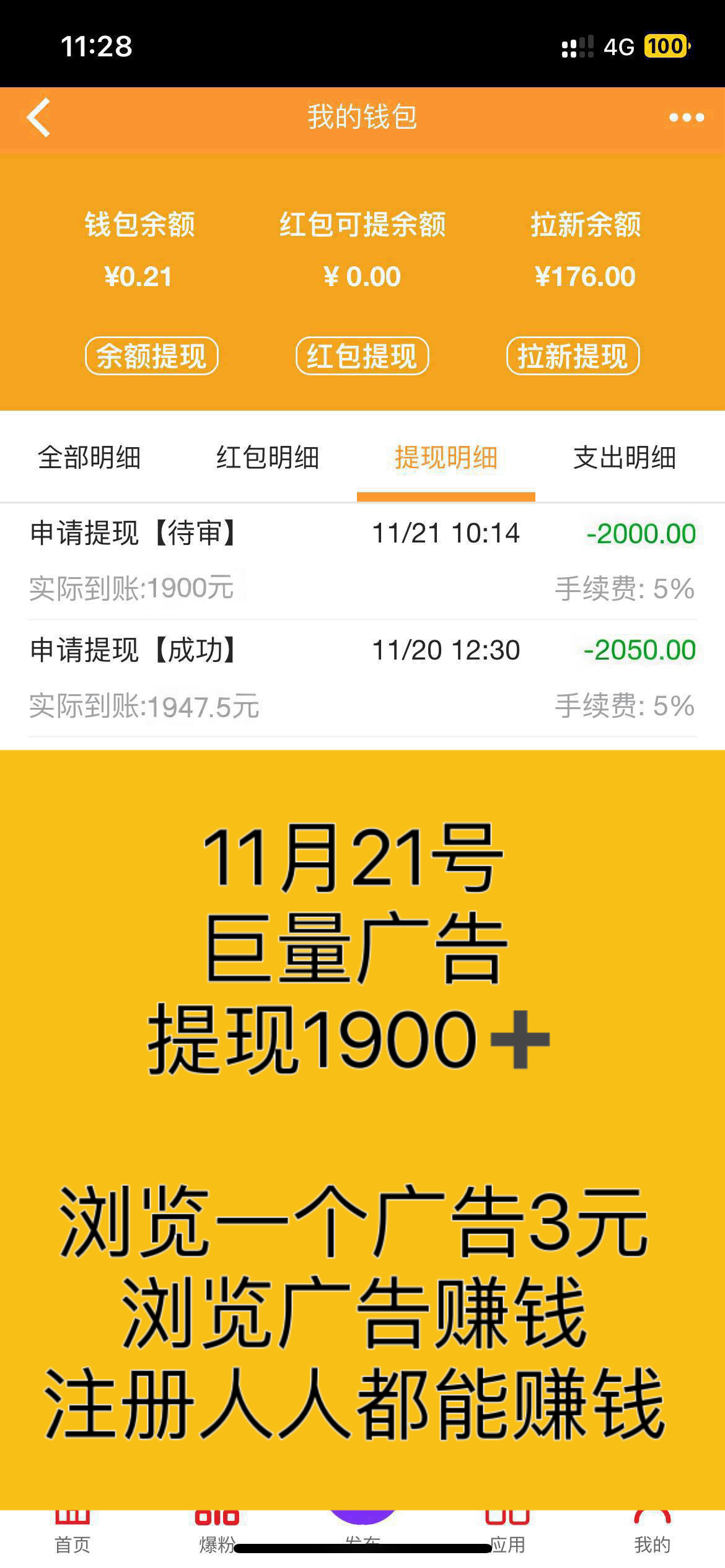Tap the 余额提现 button
Image resolution: width=725 pixels, height=1568 pixels.
[x=152, y=356]
